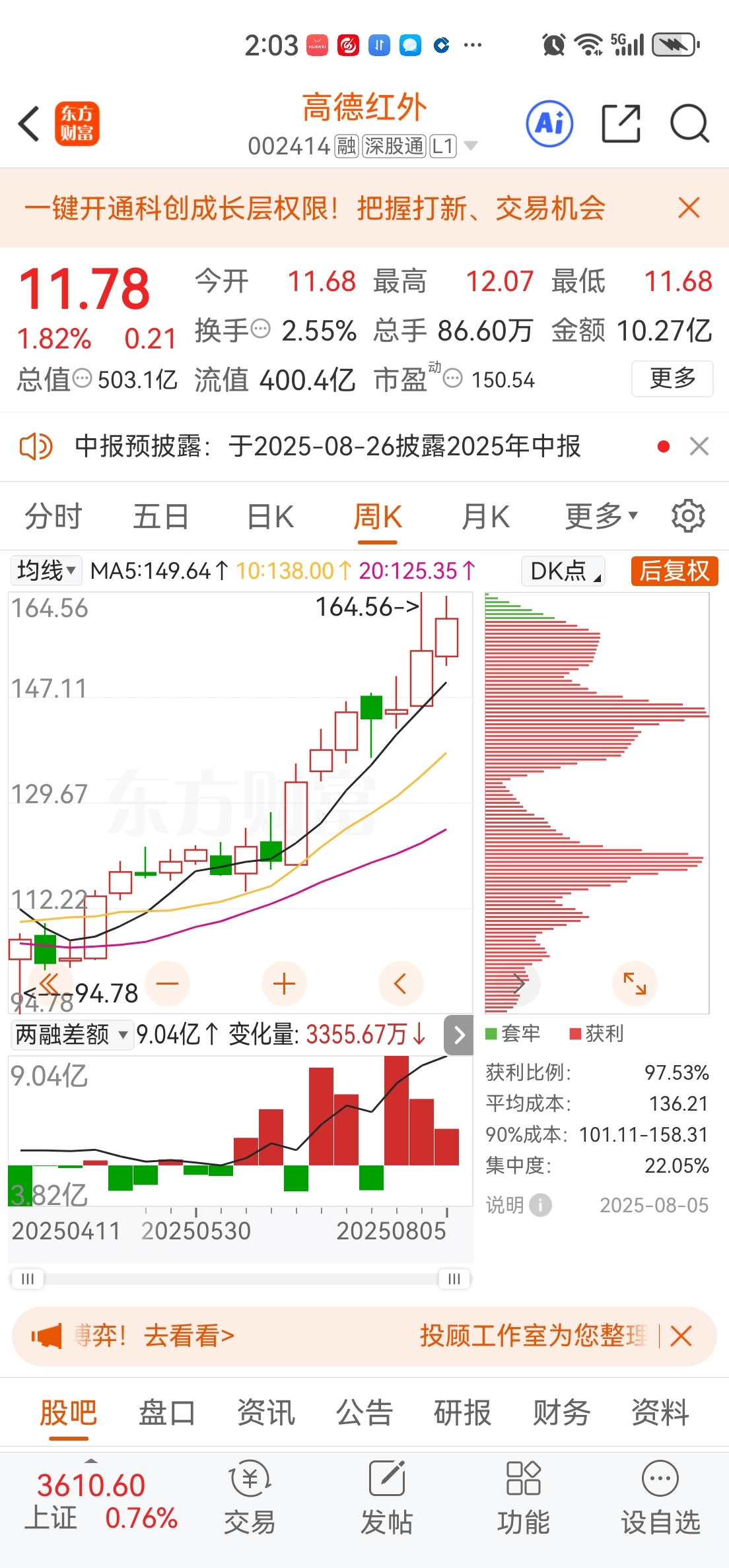
Task: Open the AI assistant icon
Action: click(x=549, y=123)
